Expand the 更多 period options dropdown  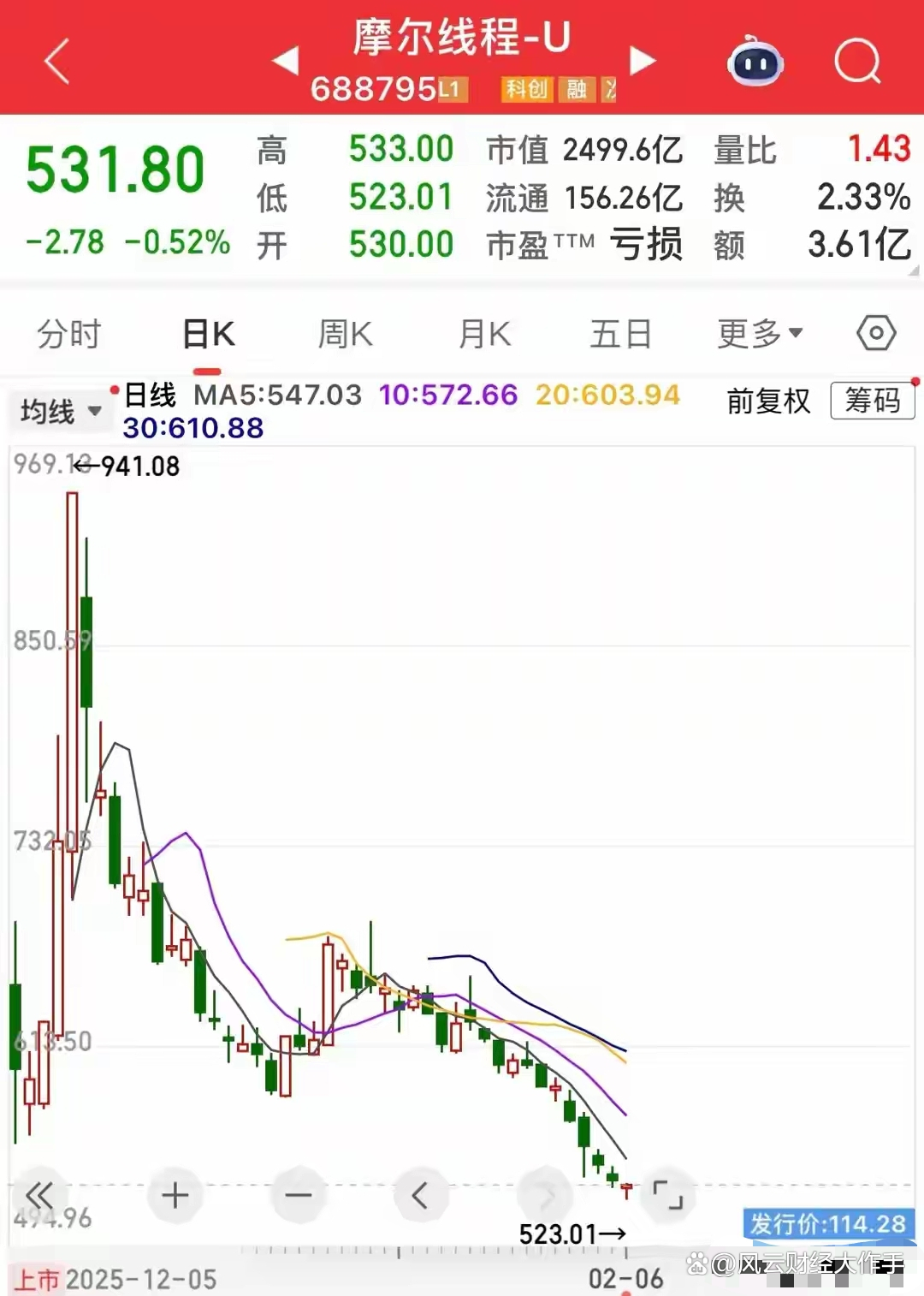coord(759,334)
